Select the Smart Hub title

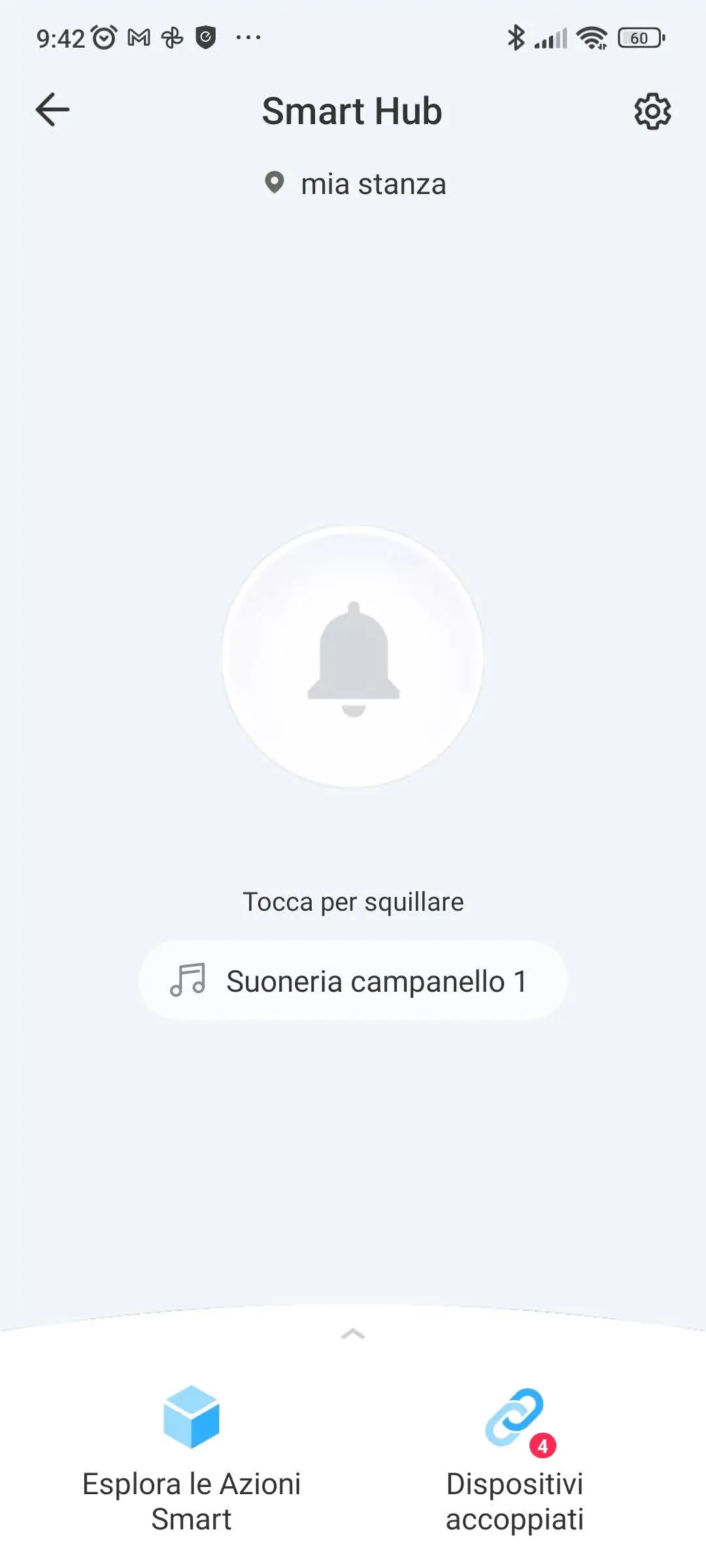pos(353,111)
